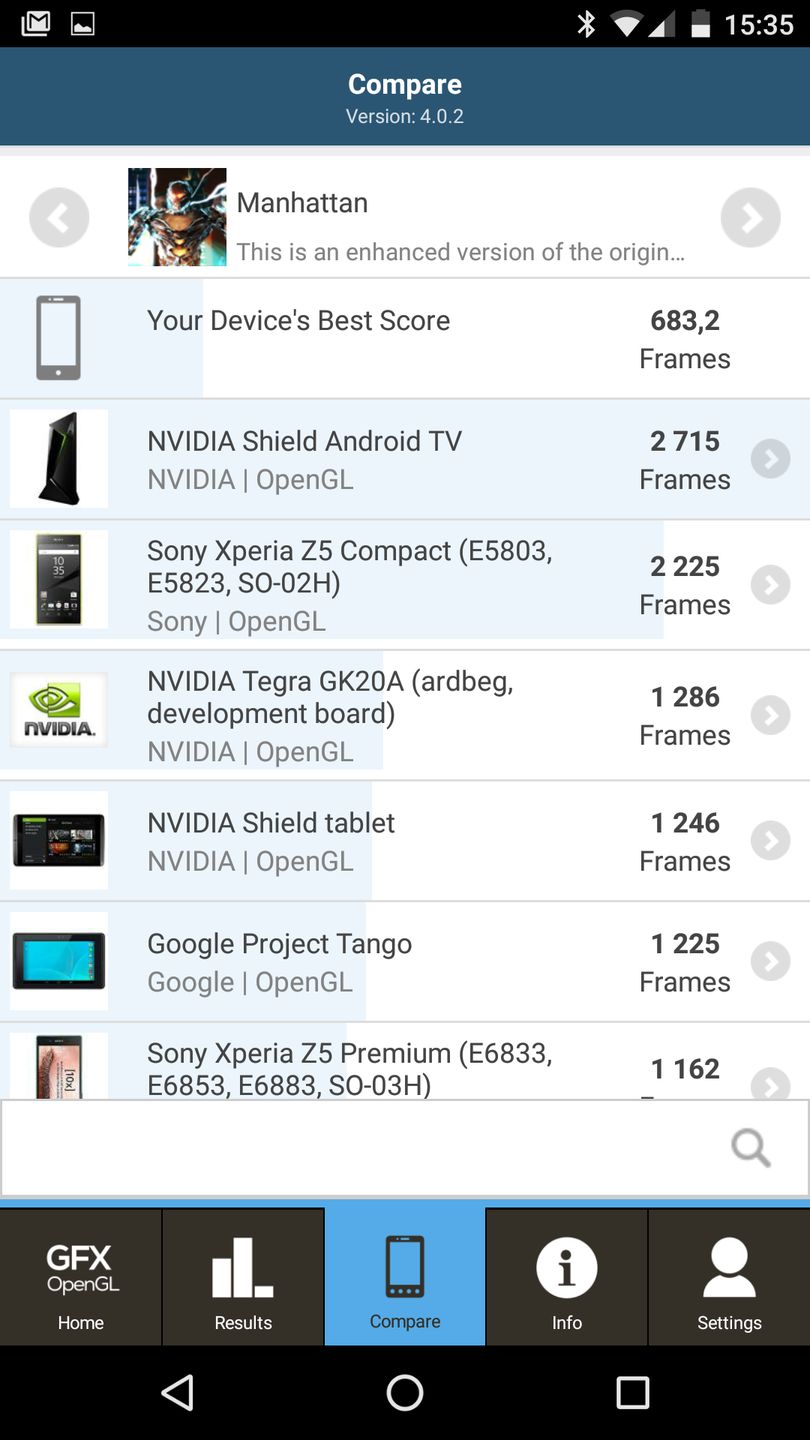Go to the next benchmark test
The width and height of the screenshot is (810, 1440).
(x=750, y=217)
